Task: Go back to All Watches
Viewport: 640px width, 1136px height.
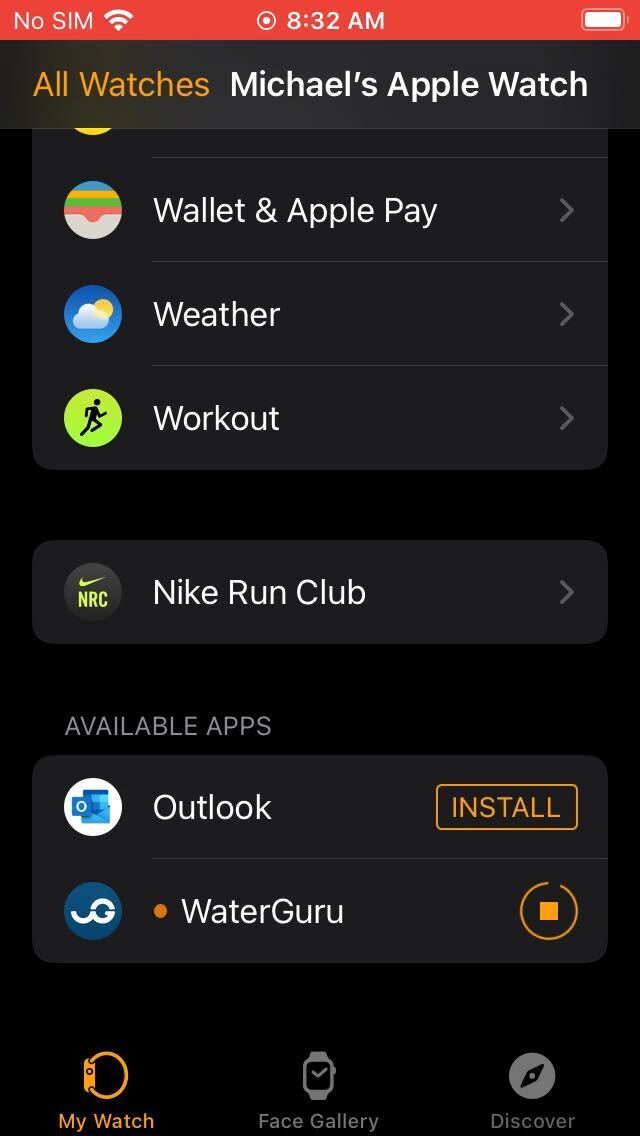Action: click(121, 85)
